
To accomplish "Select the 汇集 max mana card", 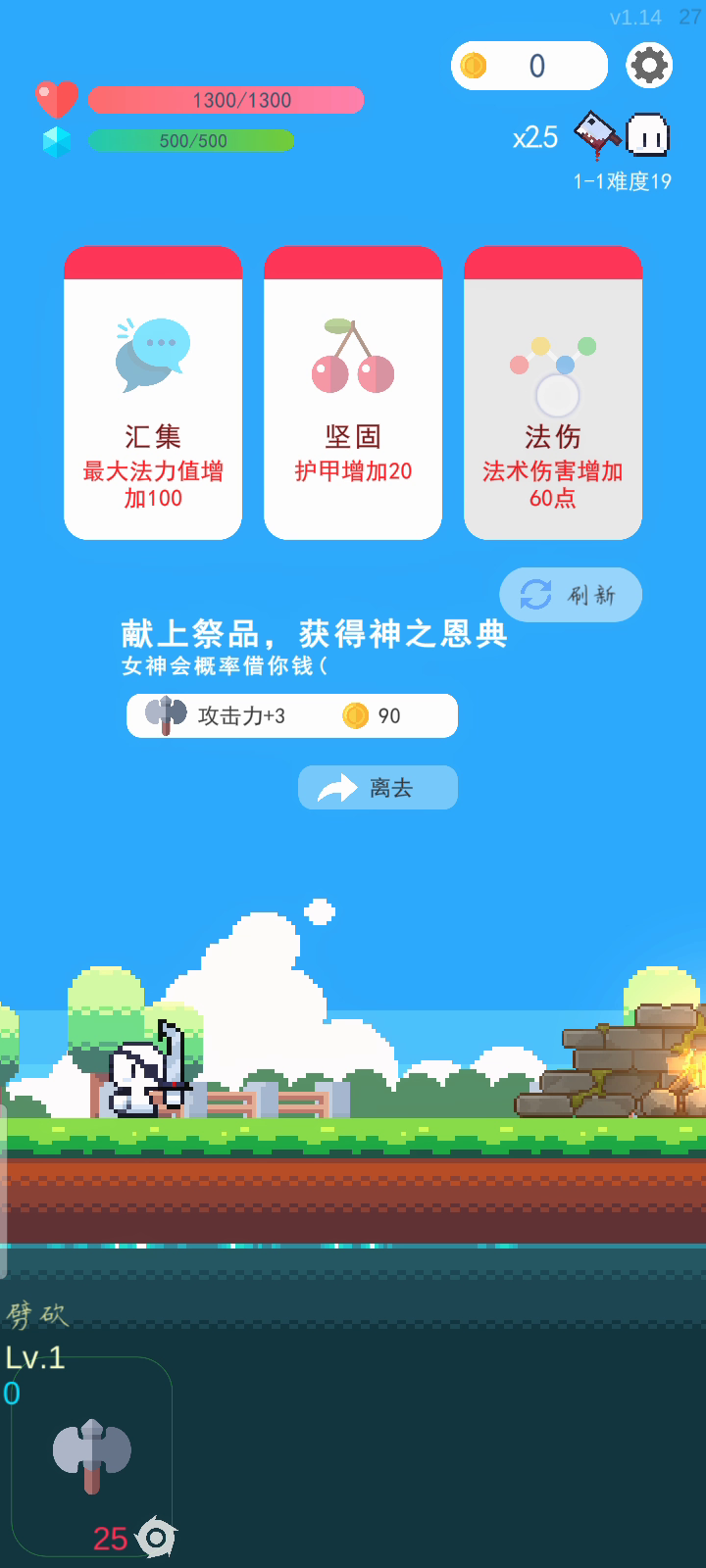I will [153, 392].
